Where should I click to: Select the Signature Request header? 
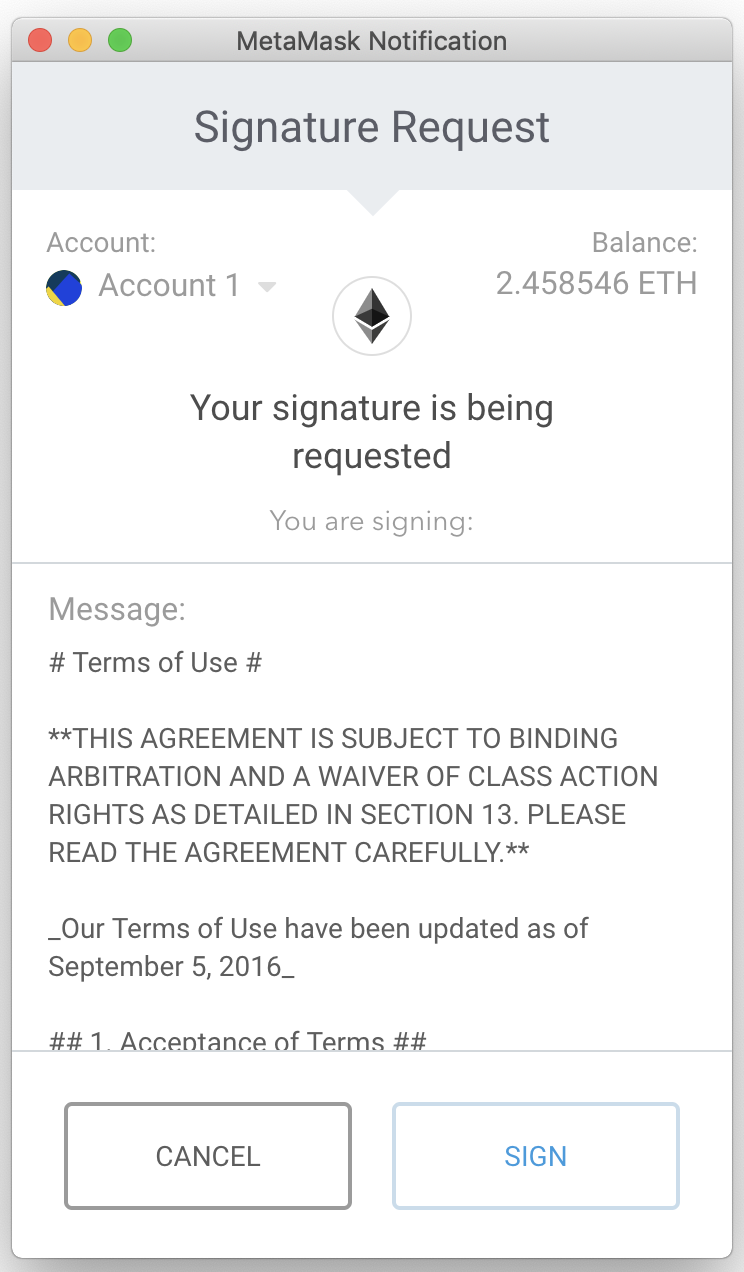pyautogui.click(x=372, y=127)
